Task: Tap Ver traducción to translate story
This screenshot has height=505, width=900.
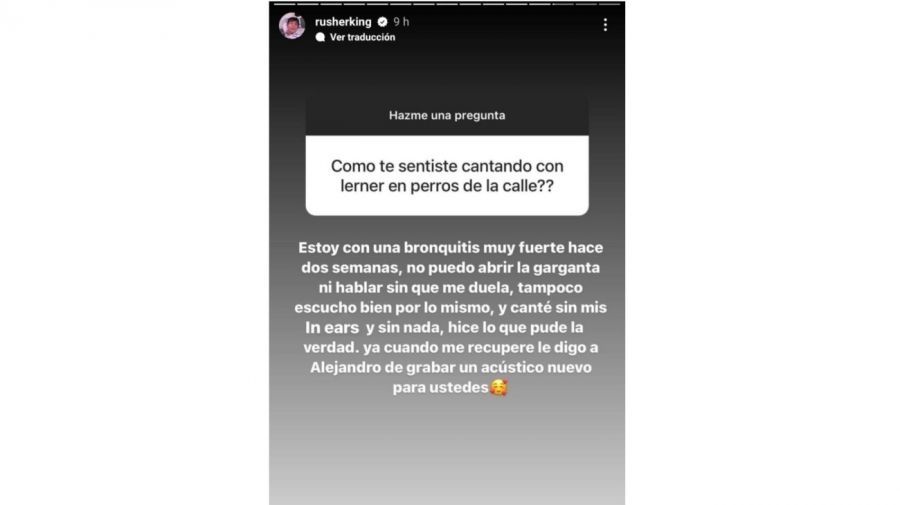Action: point(362,37)
